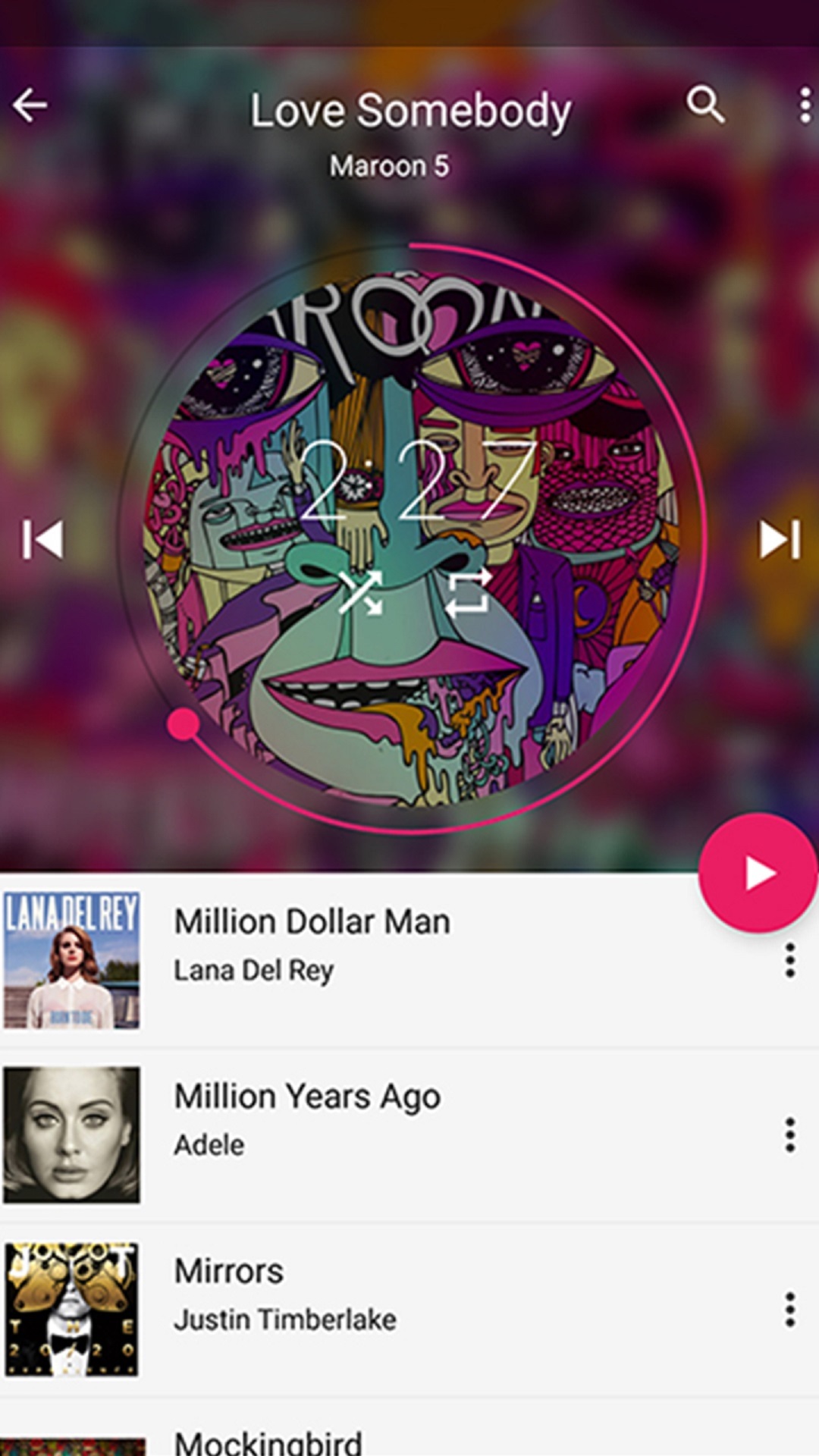
Task: Skip to the previous track
Action: [x=42, y=540]
